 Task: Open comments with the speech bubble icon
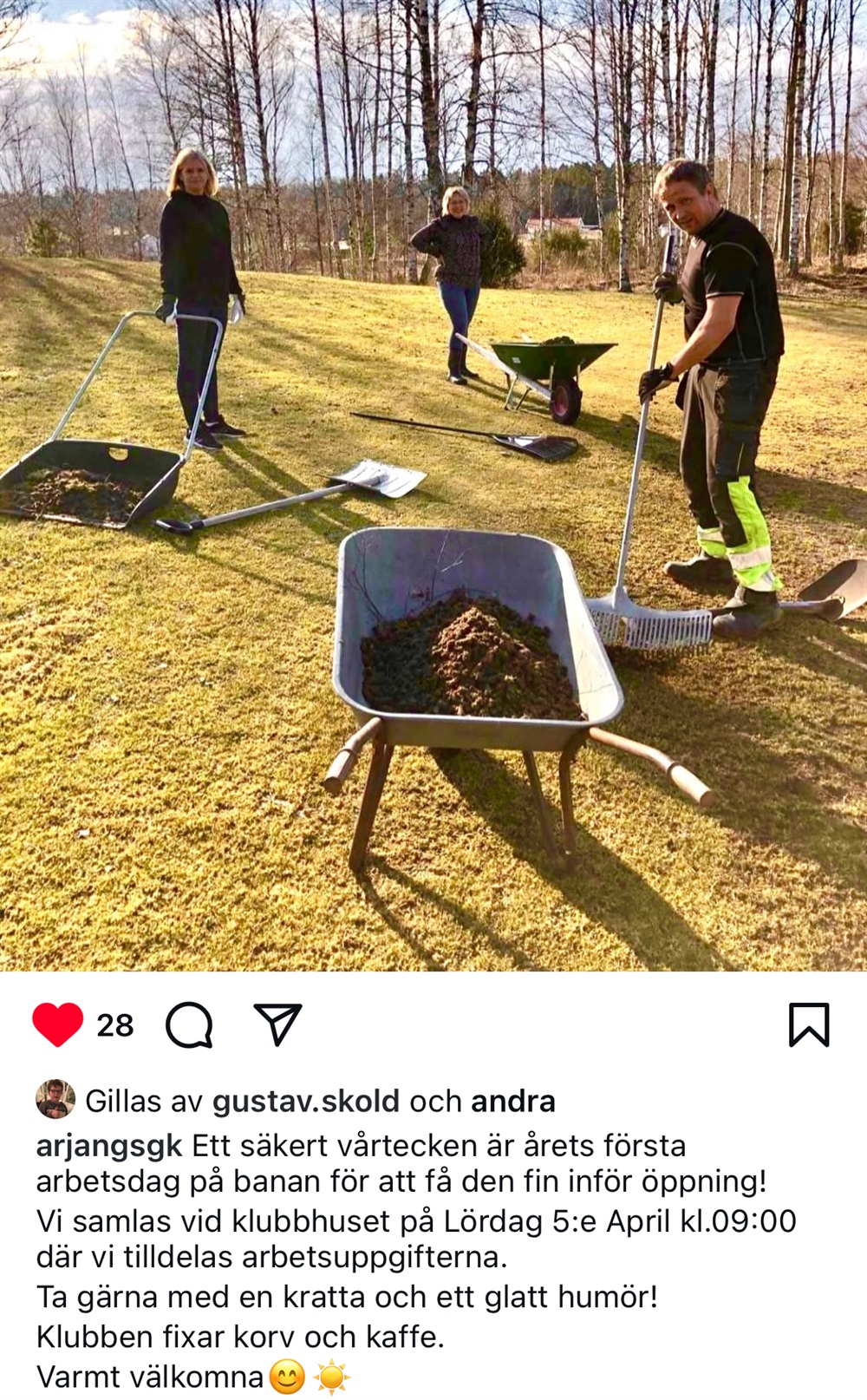[189, 1025]
